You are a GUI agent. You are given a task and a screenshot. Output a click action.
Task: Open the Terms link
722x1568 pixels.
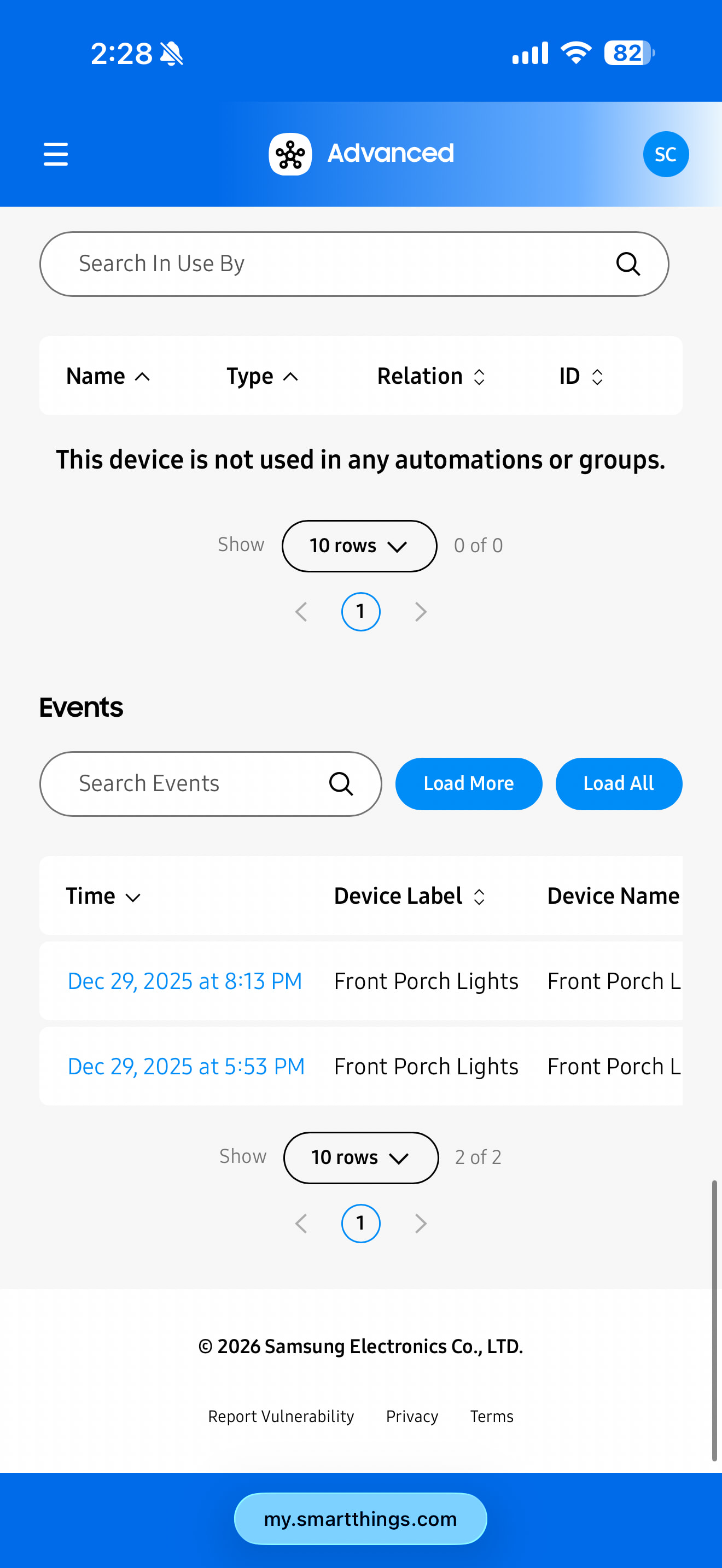(x=491, y=1417)
